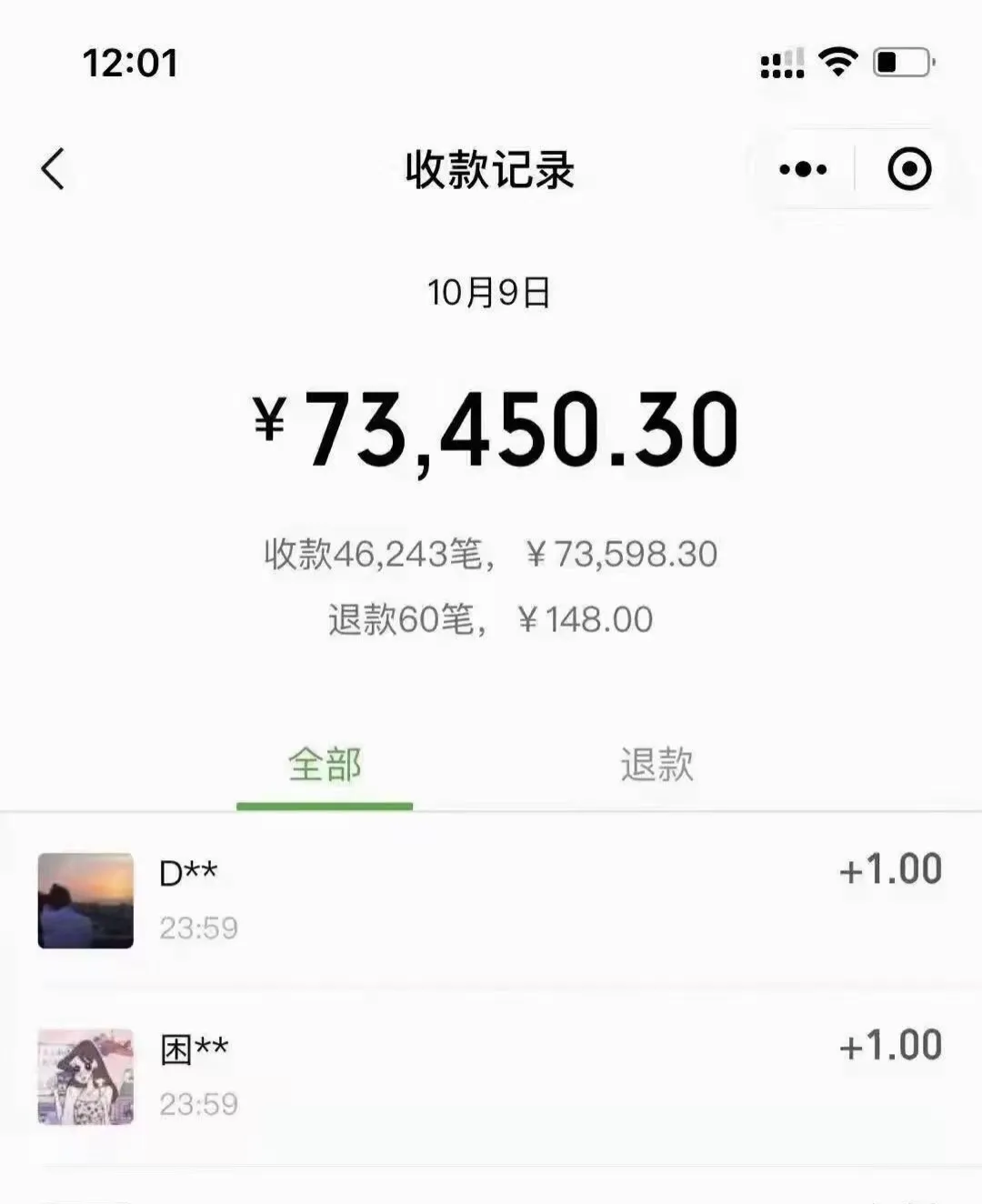This screenshot has height=1204, width=982.
Task: Click the total amount ¥73,450.30
Action: pyautogui.click(x=491, y=427)
